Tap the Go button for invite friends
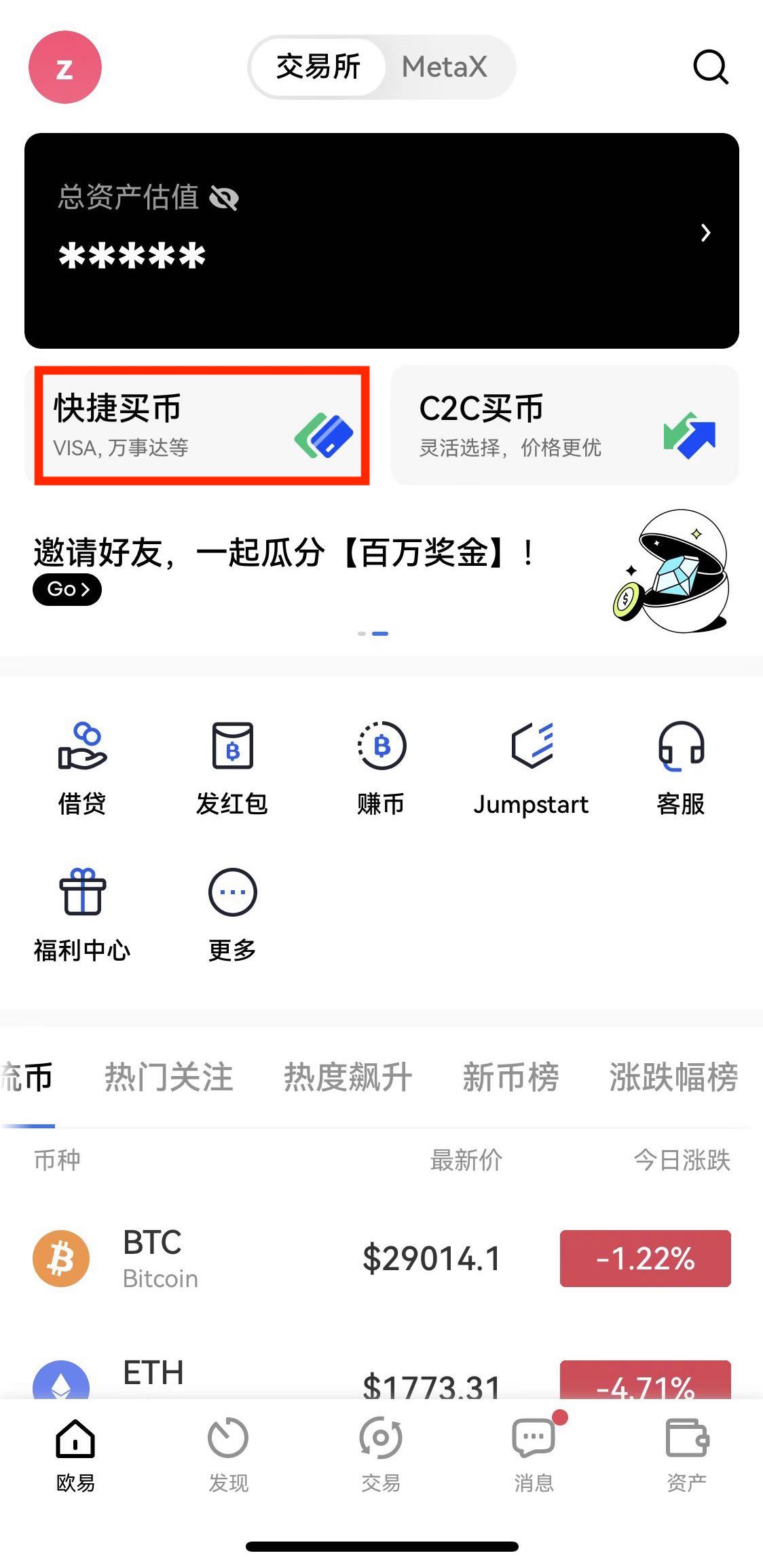This screenshot has height=1568, width=763. (67, 589)
